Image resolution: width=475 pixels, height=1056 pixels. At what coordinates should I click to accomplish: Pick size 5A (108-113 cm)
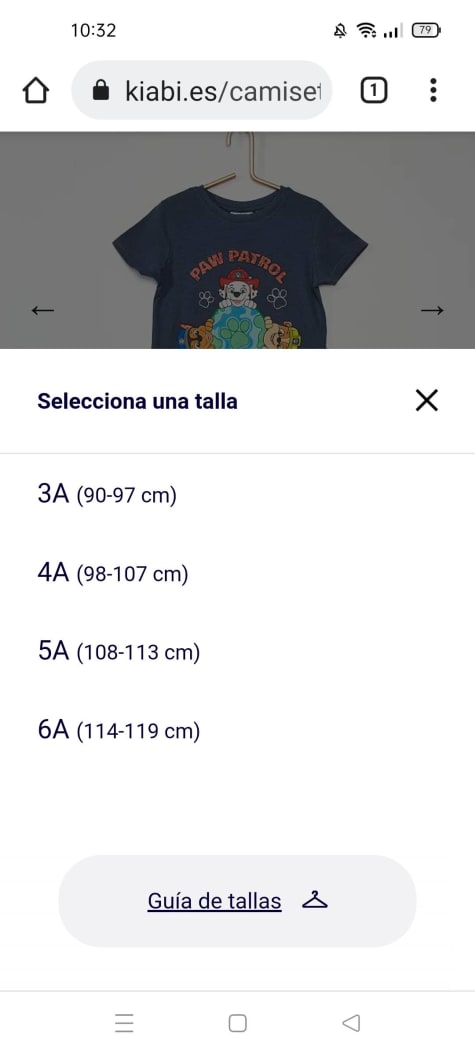coord(237,652)
